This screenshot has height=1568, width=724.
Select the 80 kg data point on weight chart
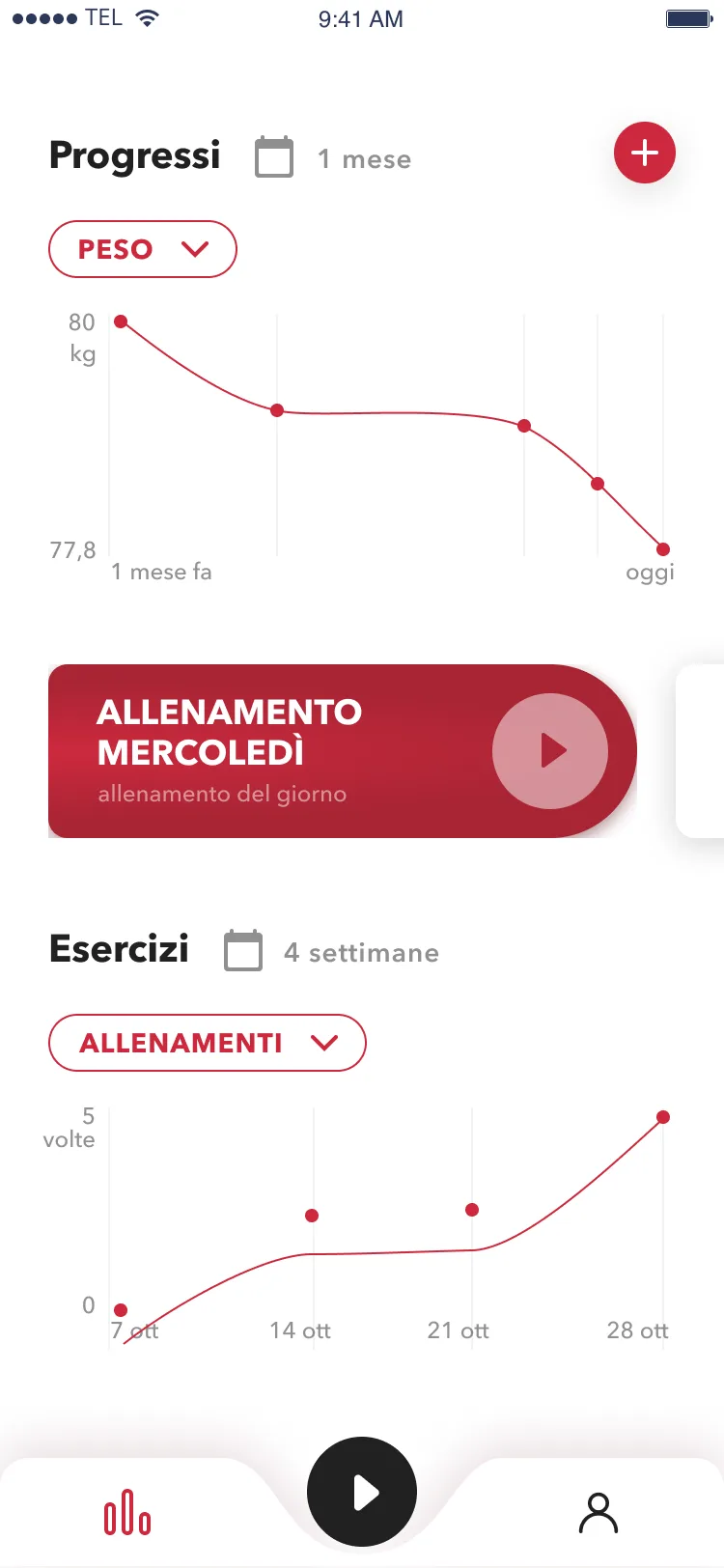tap(121, 322)
